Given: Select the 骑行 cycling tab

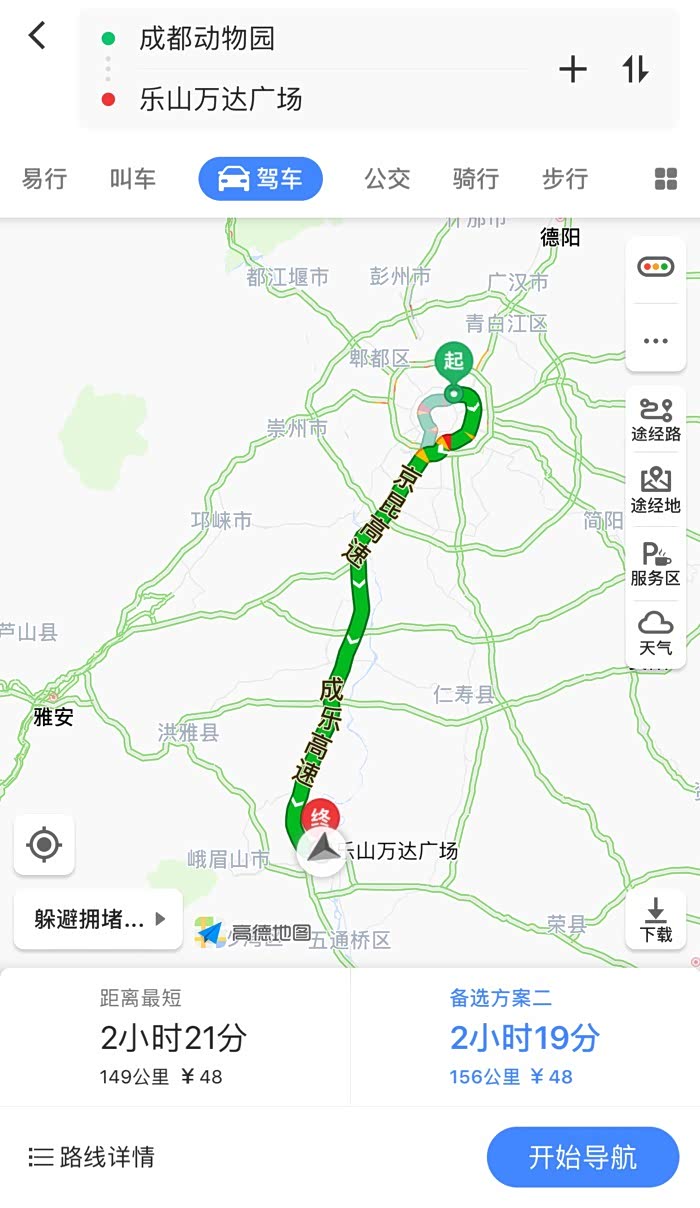Looking at the screenshot, I should (476, 179).
